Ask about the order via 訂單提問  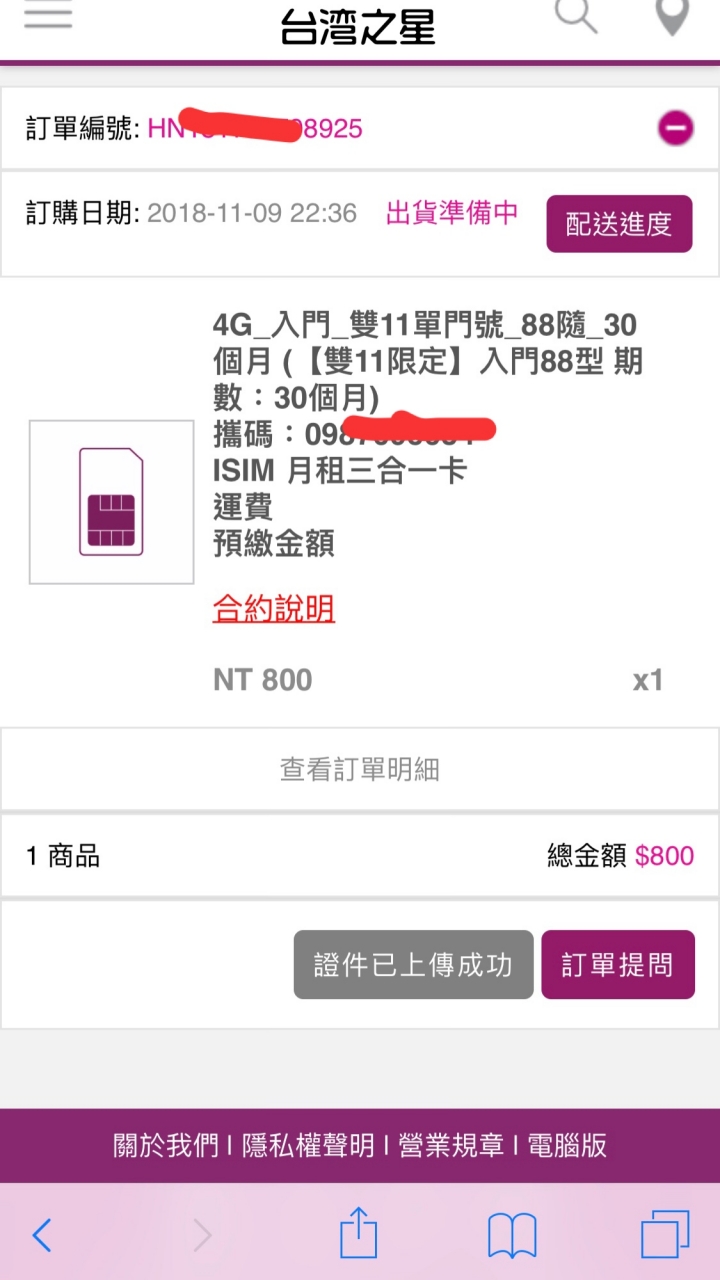617,964
